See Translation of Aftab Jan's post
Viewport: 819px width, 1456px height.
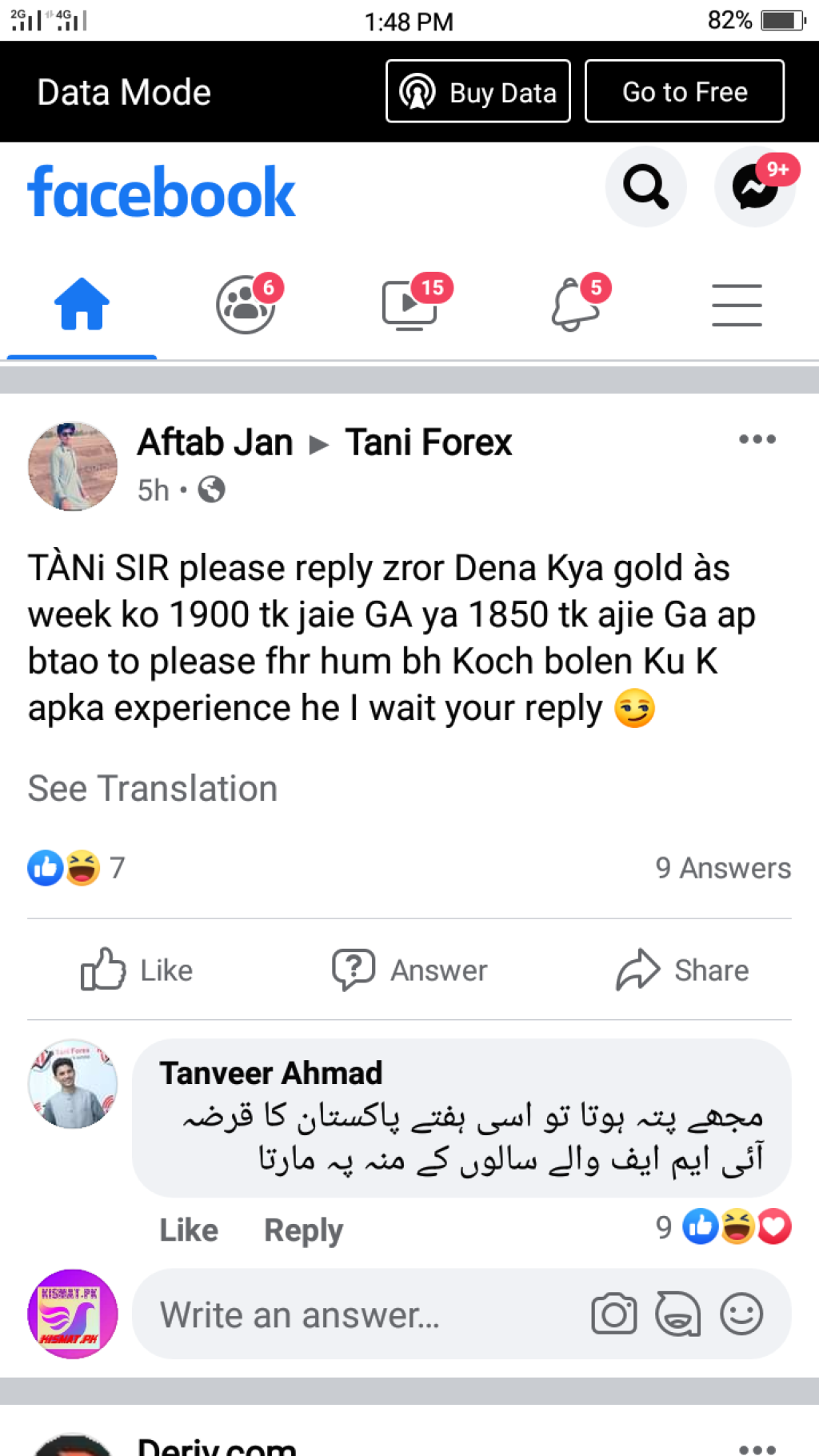(153, 789)
